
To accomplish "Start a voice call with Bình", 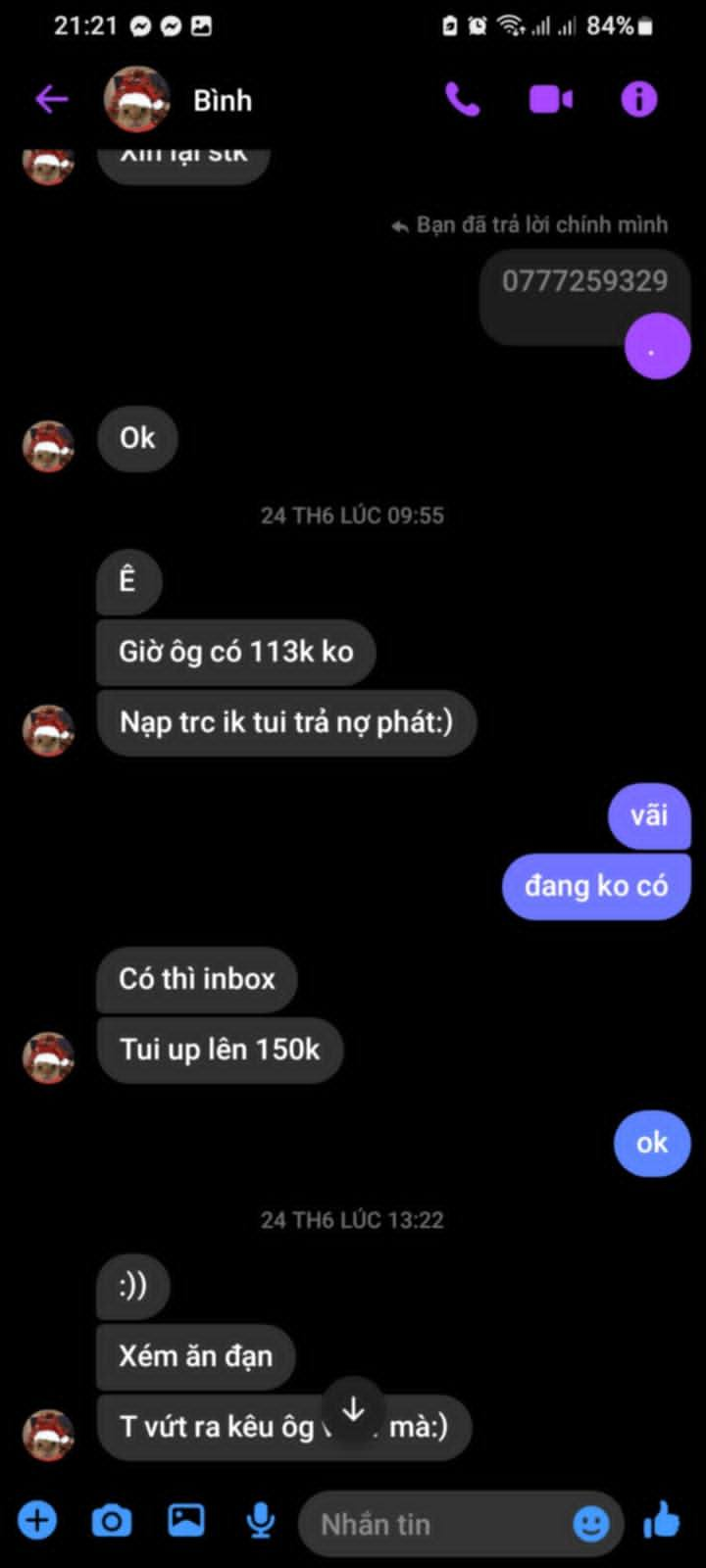I will tap(462, 99).
